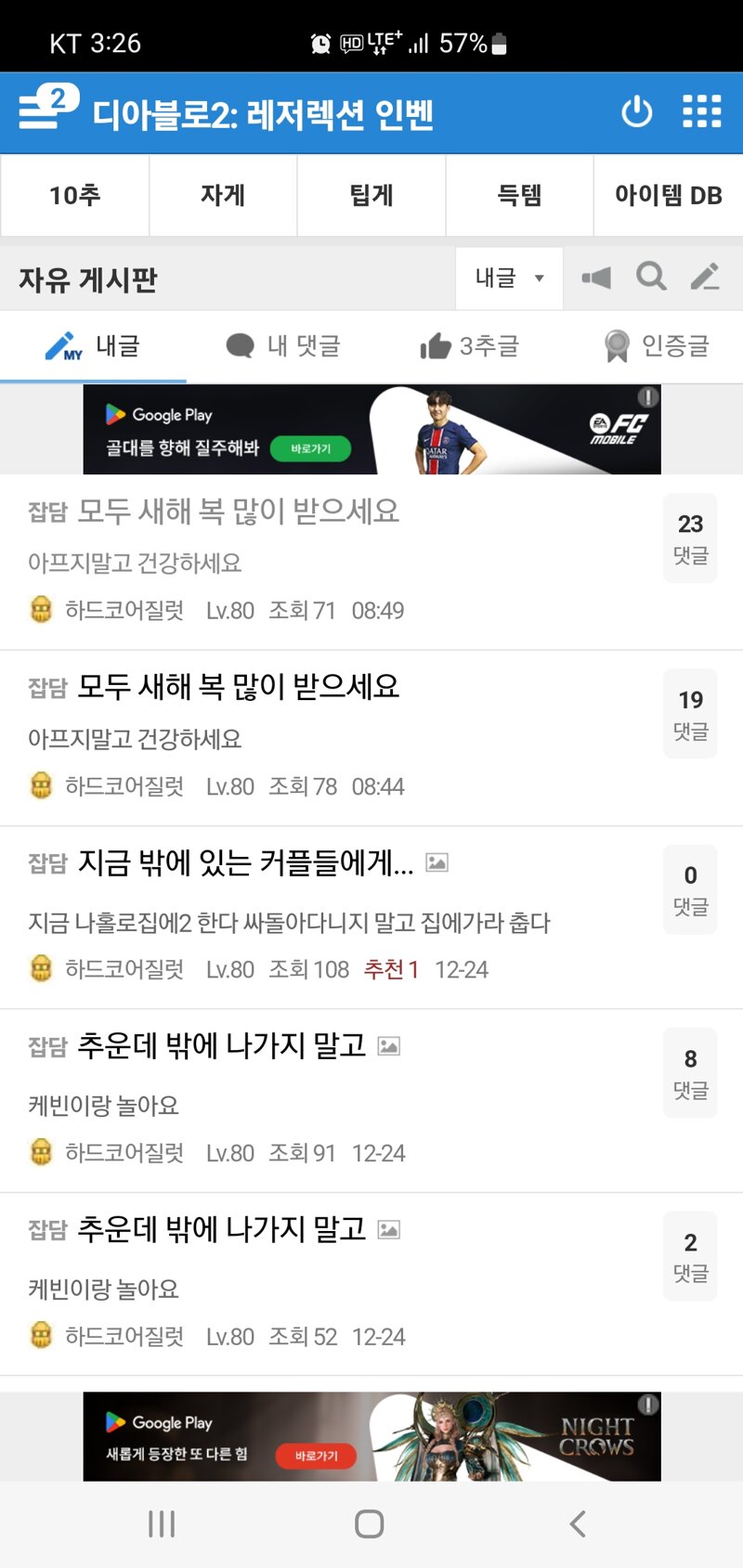Open 지금 밖에 있는 커플들에게 post
The image size is (743, 1568).
click(334, 917)
